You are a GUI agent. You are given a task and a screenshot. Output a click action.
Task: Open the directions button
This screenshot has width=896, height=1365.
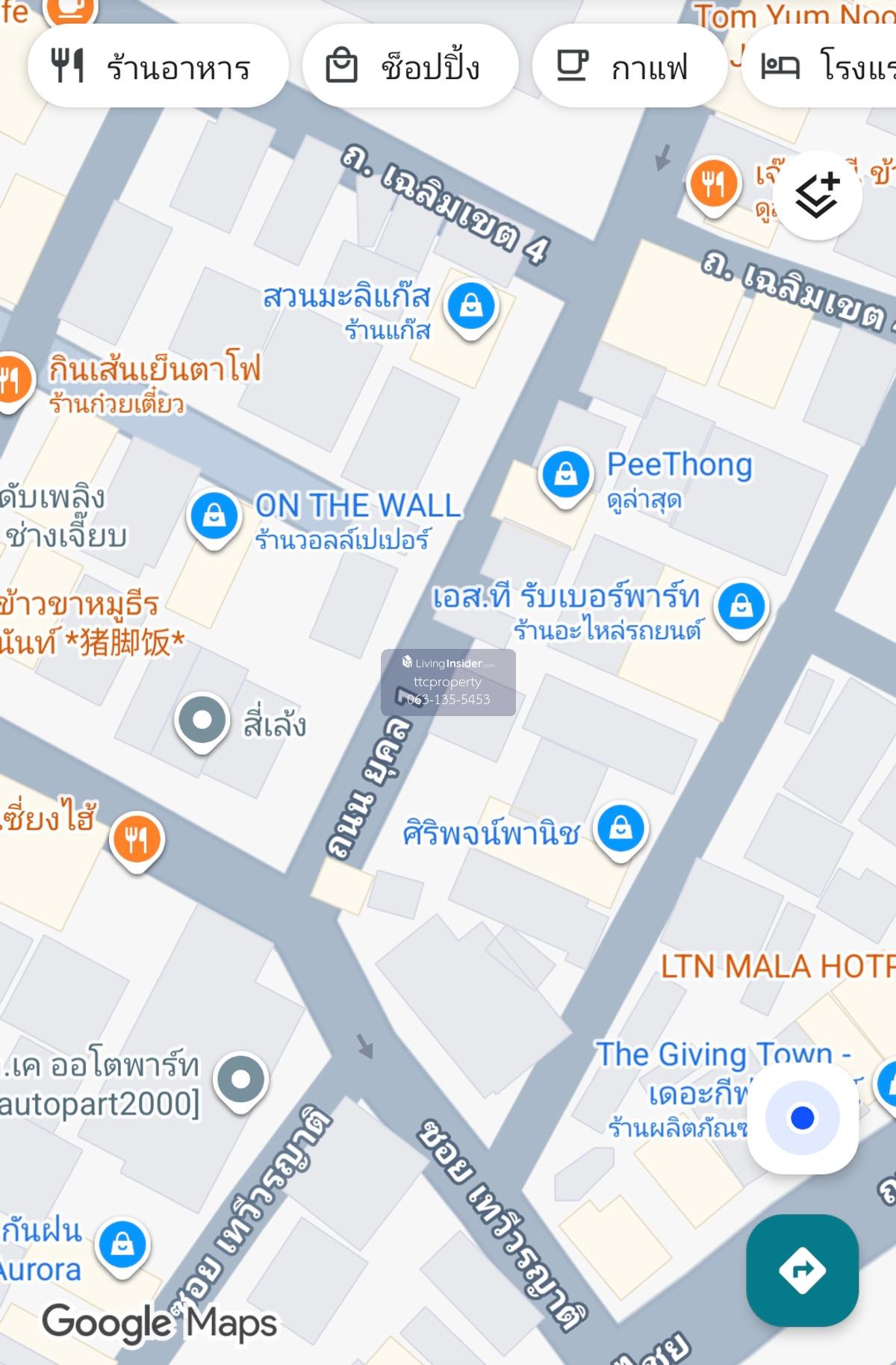click(802, 1270)
